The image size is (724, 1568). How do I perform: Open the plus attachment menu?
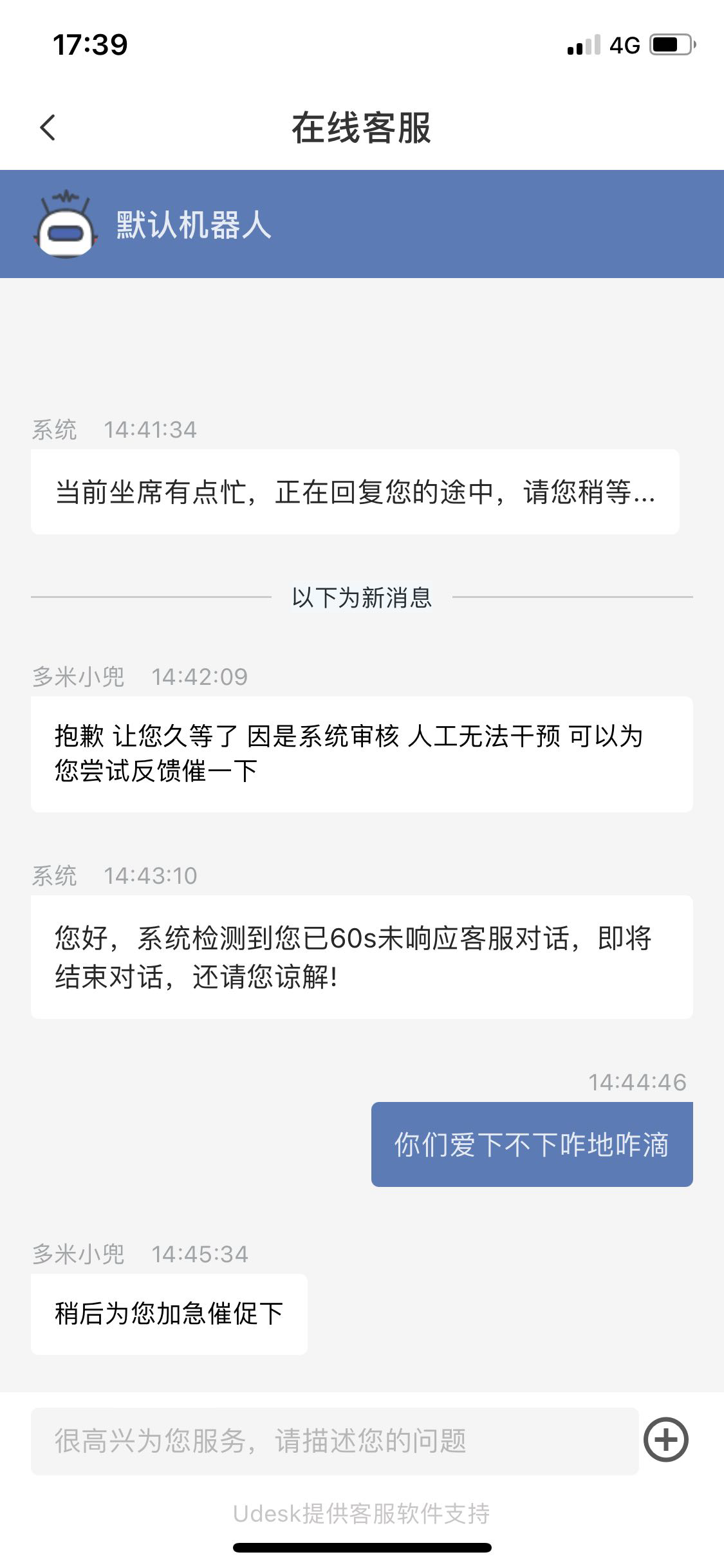click(666, 1439)
